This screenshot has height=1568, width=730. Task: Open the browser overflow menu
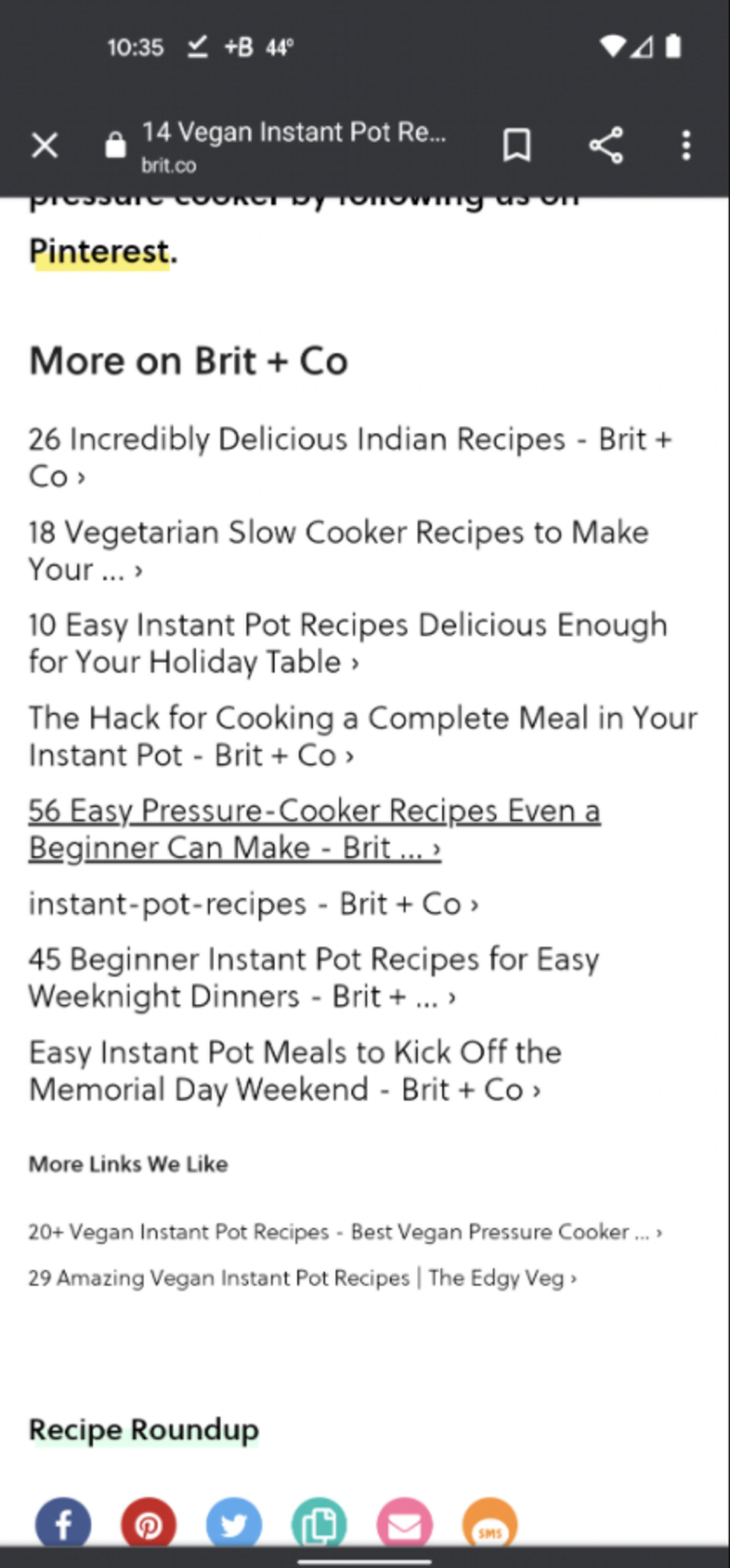point(686,145)
